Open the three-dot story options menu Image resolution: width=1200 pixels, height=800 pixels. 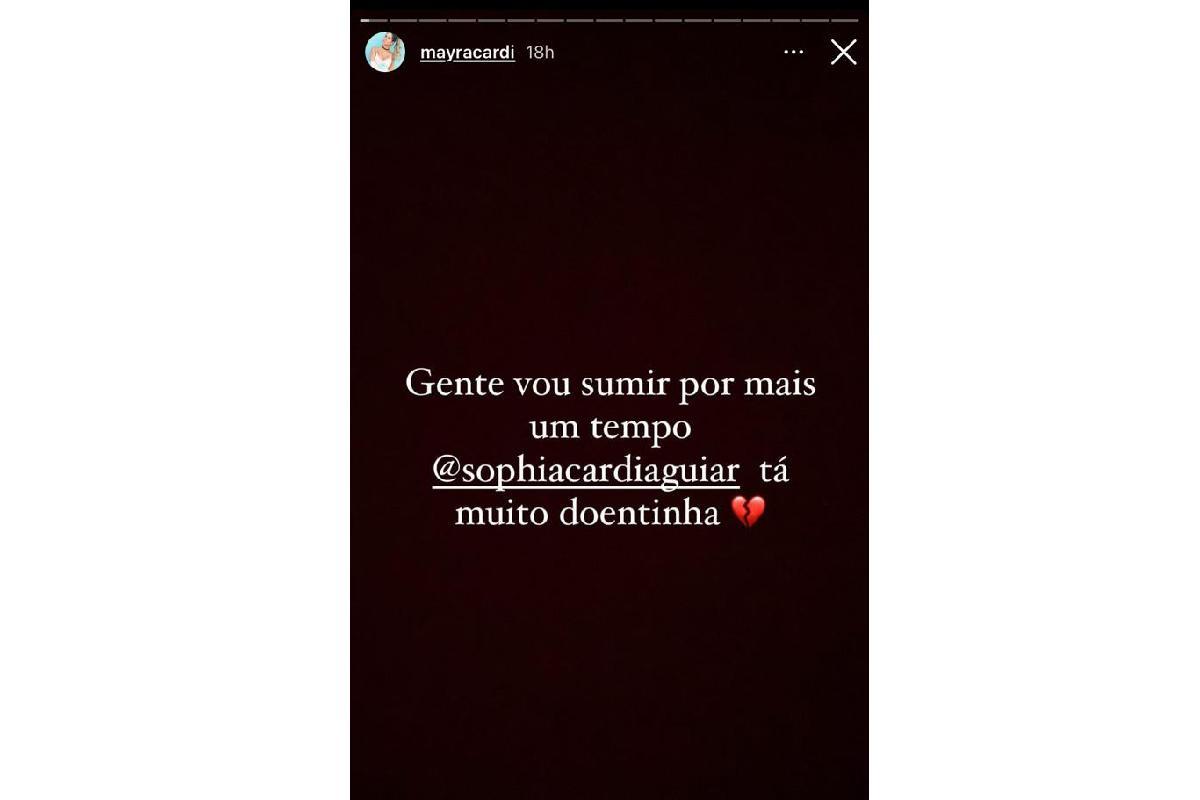coord(793,52)
